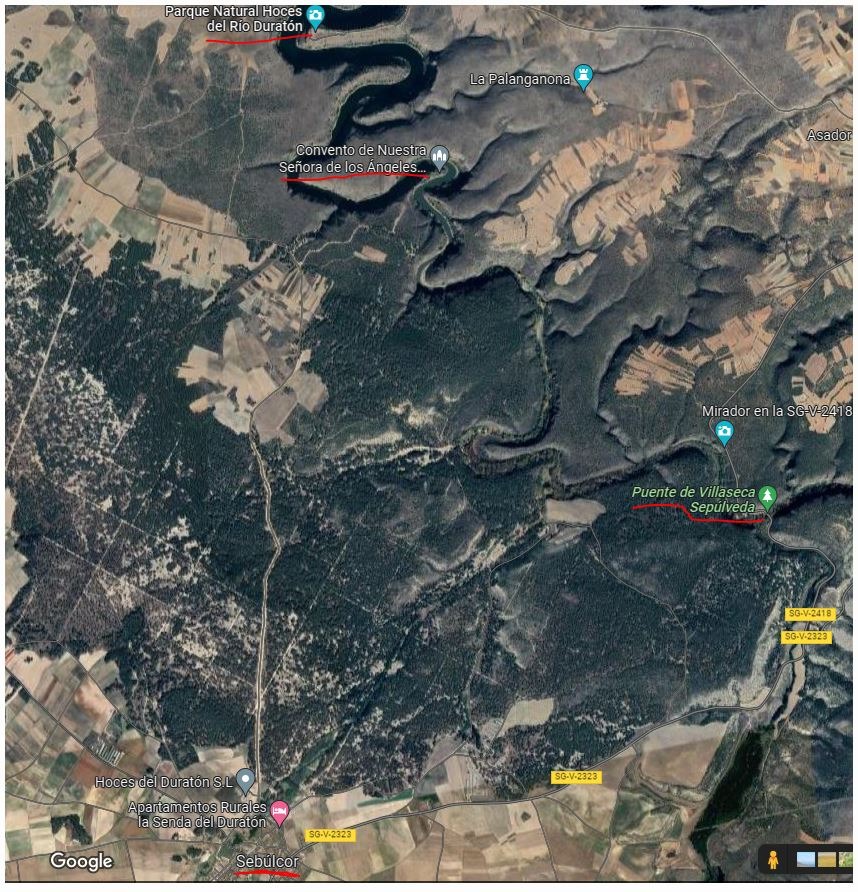
Task: Open the Parque Natural Hoces del Río Duratón marker
Action: tap(316, 16)
